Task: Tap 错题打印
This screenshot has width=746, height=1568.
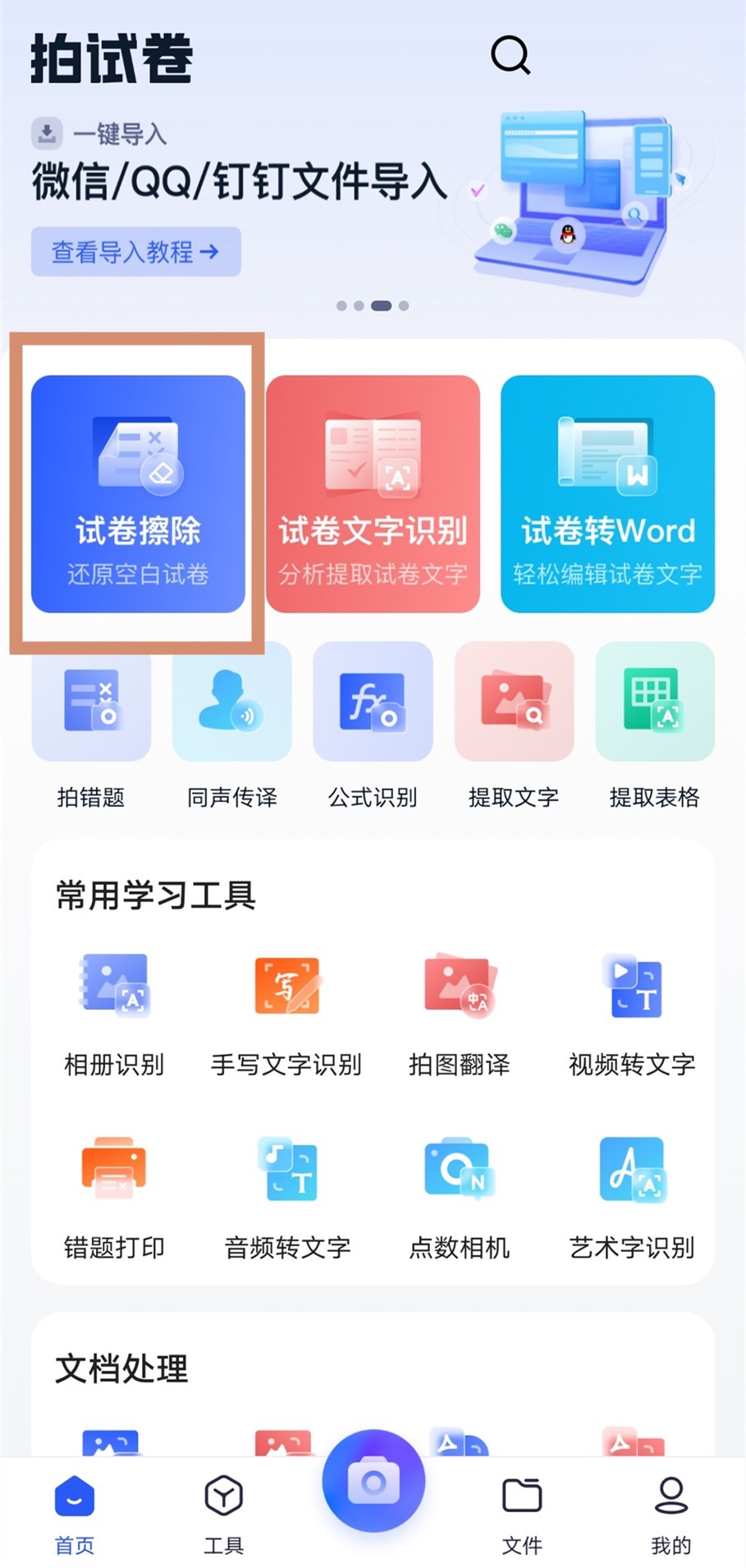Action: [114, 1196]
